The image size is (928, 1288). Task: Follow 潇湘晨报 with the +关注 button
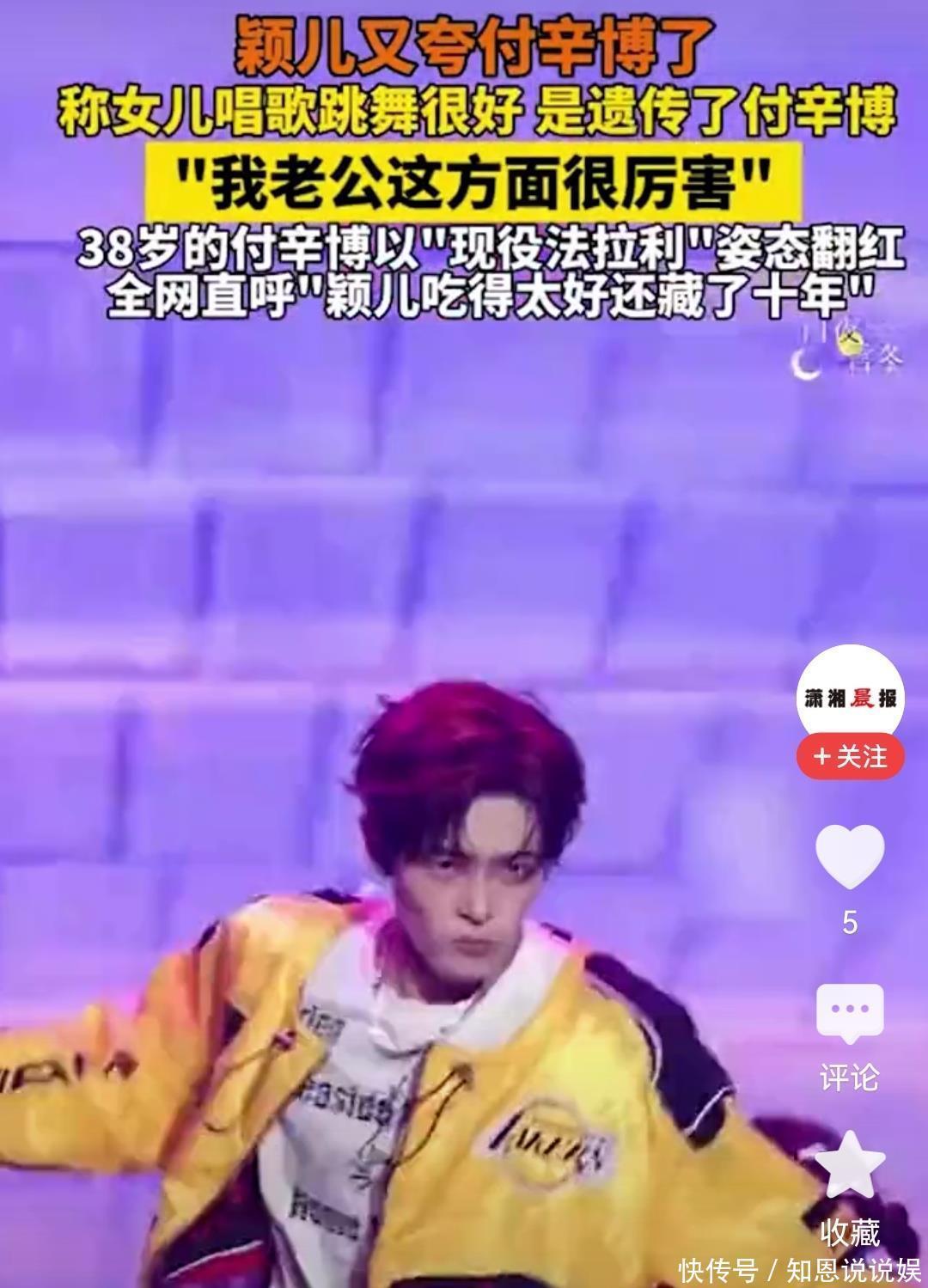coord(849,756)
